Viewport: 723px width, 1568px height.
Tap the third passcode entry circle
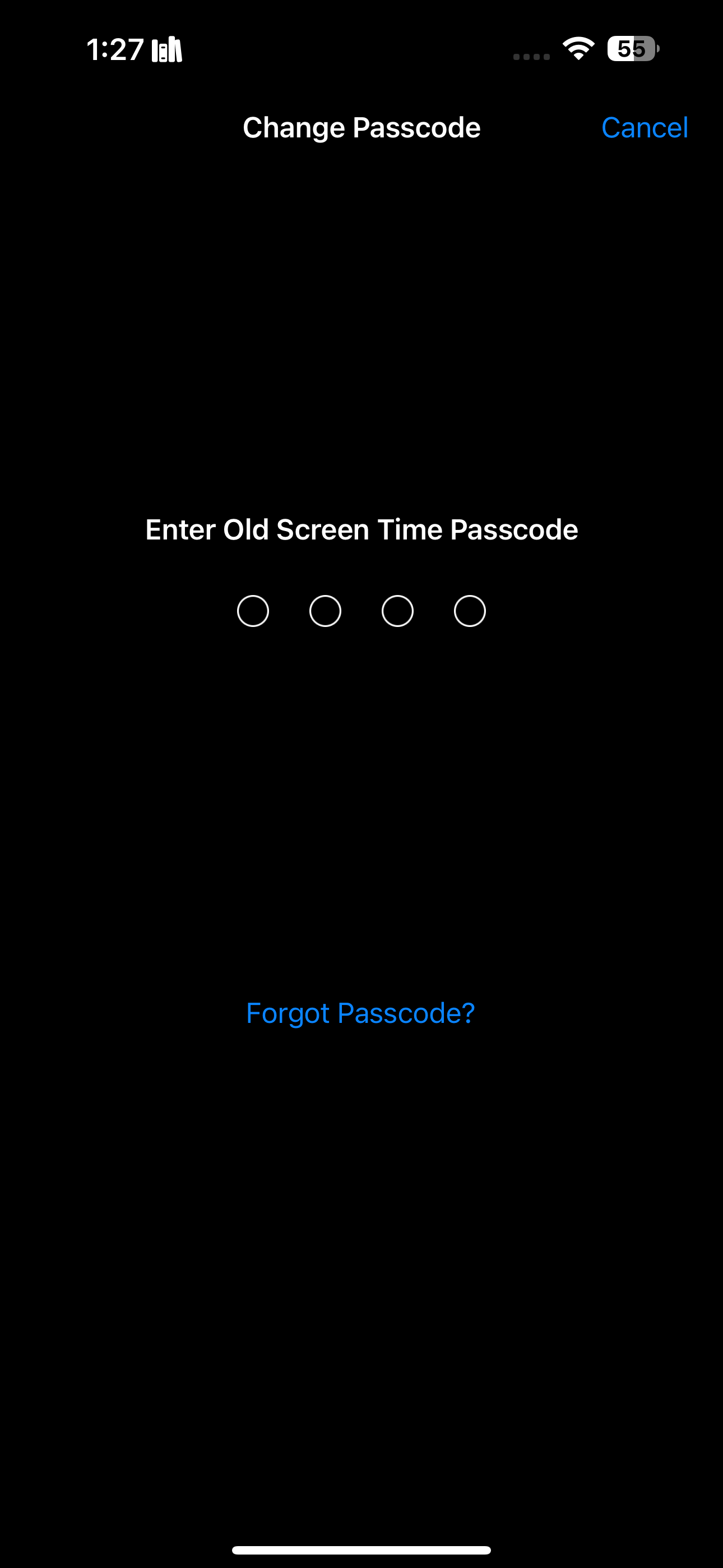click(397, 611)
